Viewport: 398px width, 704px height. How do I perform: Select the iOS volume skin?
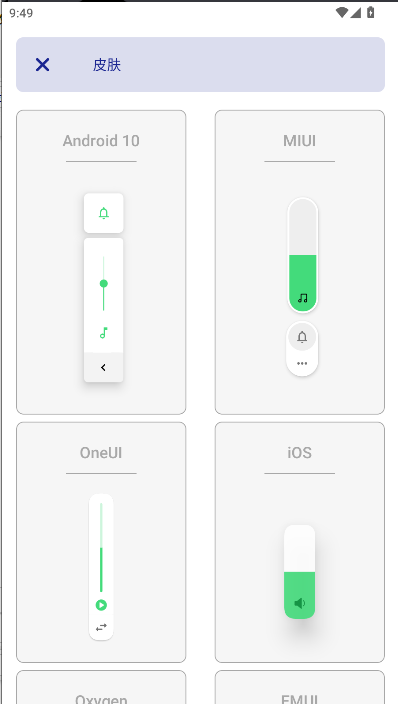tap(300, 542)
